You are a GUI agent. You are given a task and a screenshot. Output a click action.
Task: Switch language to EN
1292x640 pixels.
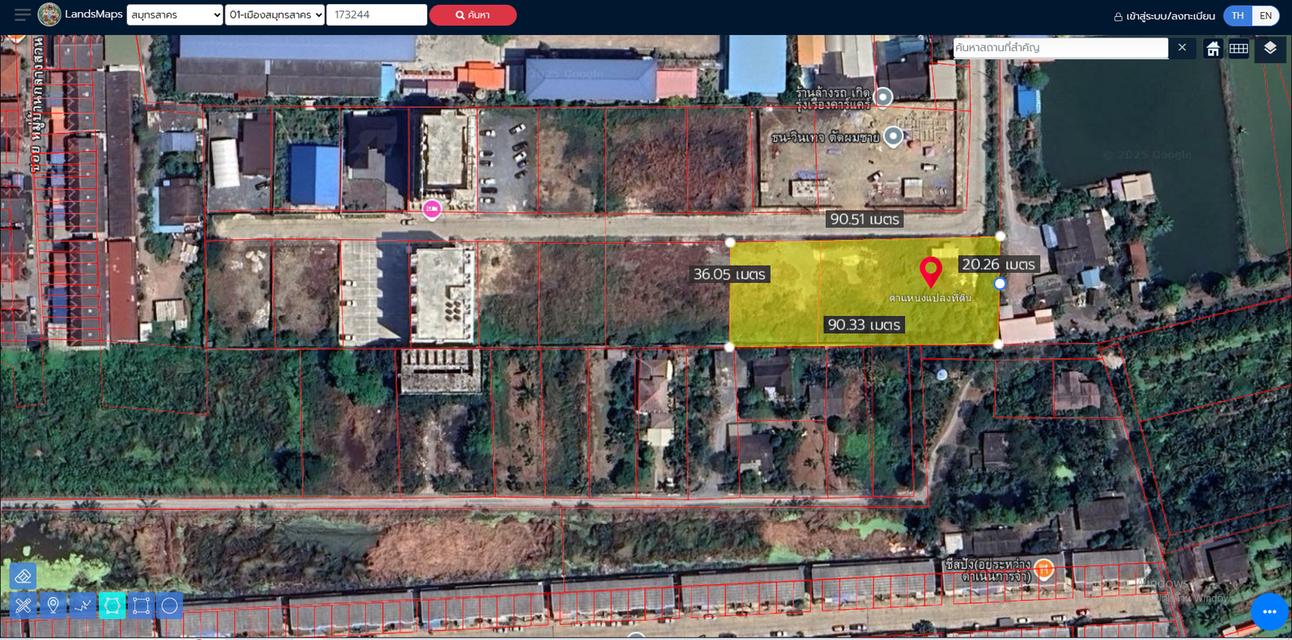1265,16
